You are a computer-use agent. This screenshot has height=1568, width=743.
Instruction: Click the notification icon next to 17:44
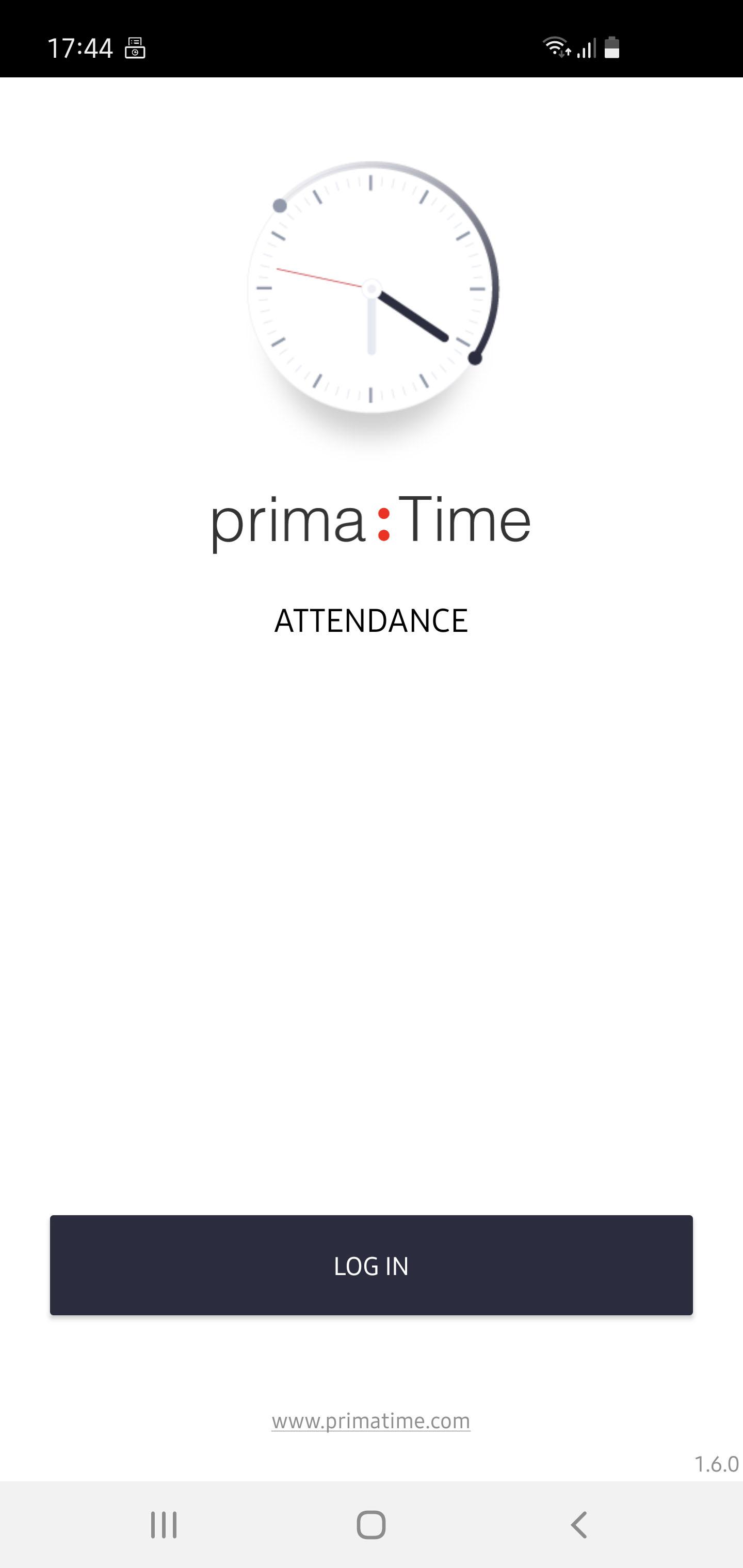pyautogui.click(x=135, y=48)
